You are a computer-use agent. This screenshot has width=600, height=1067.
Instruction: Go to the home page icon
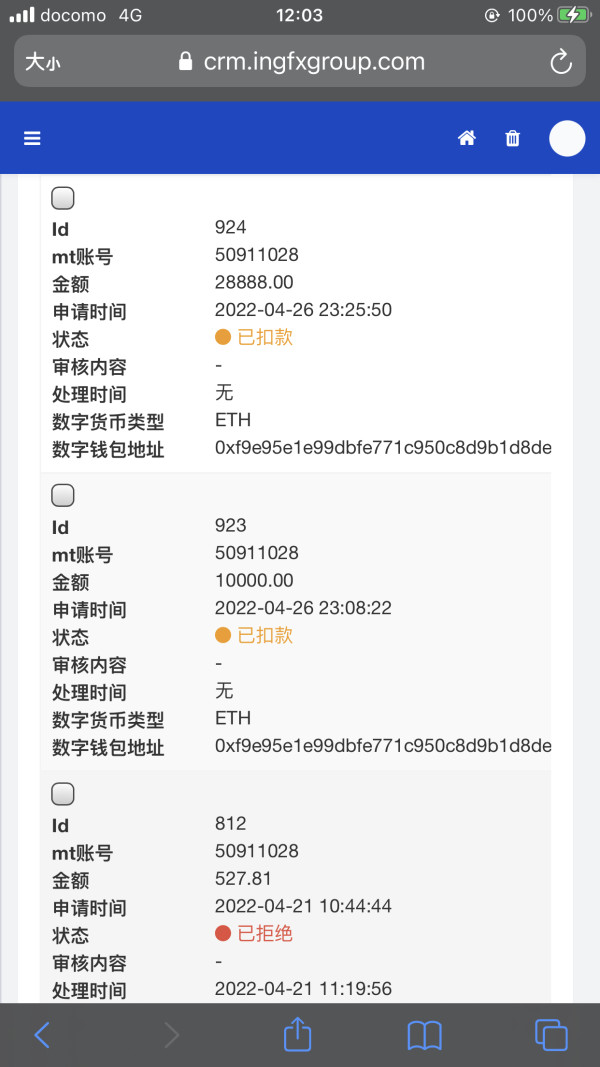[467, 138]
